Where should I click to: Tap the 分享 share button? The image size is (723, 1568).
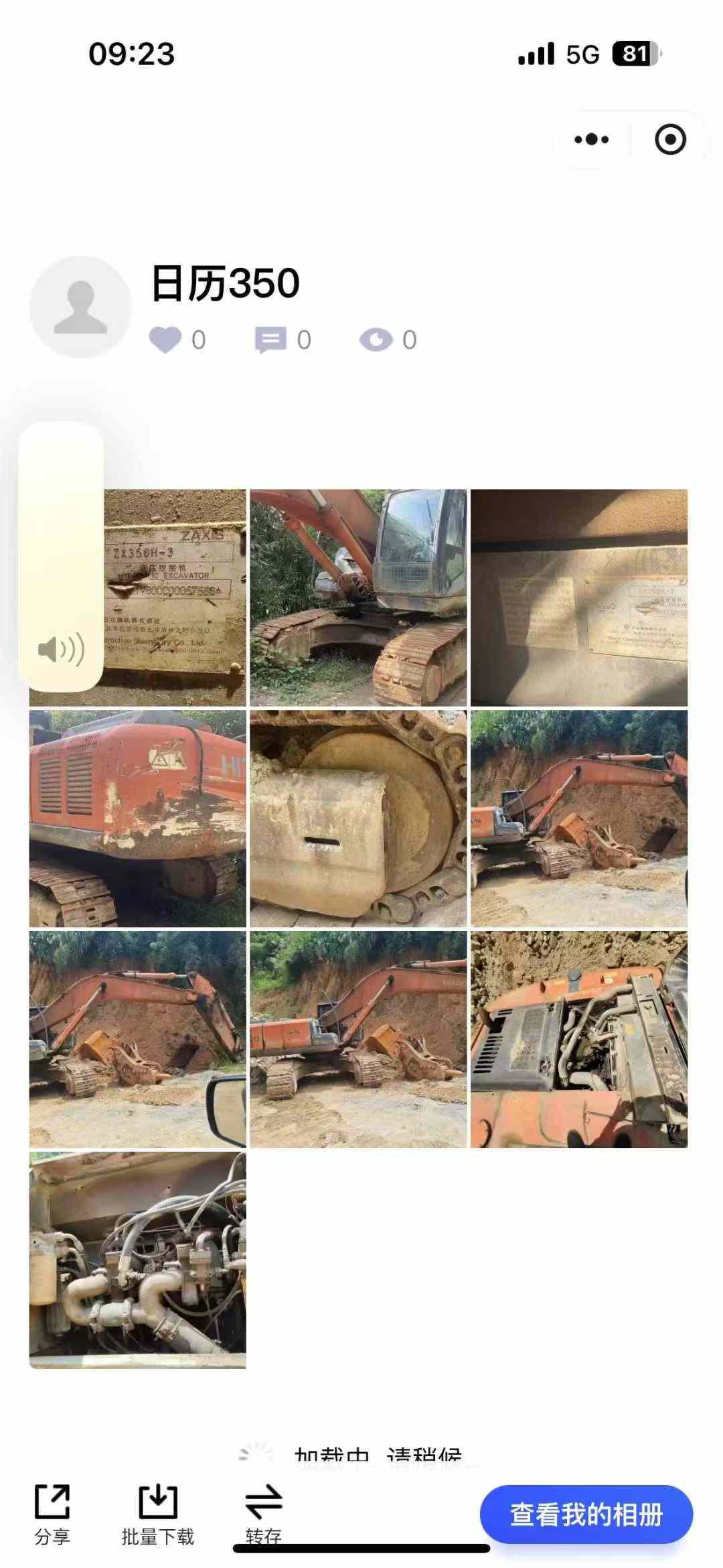(x=52, y=1516)
